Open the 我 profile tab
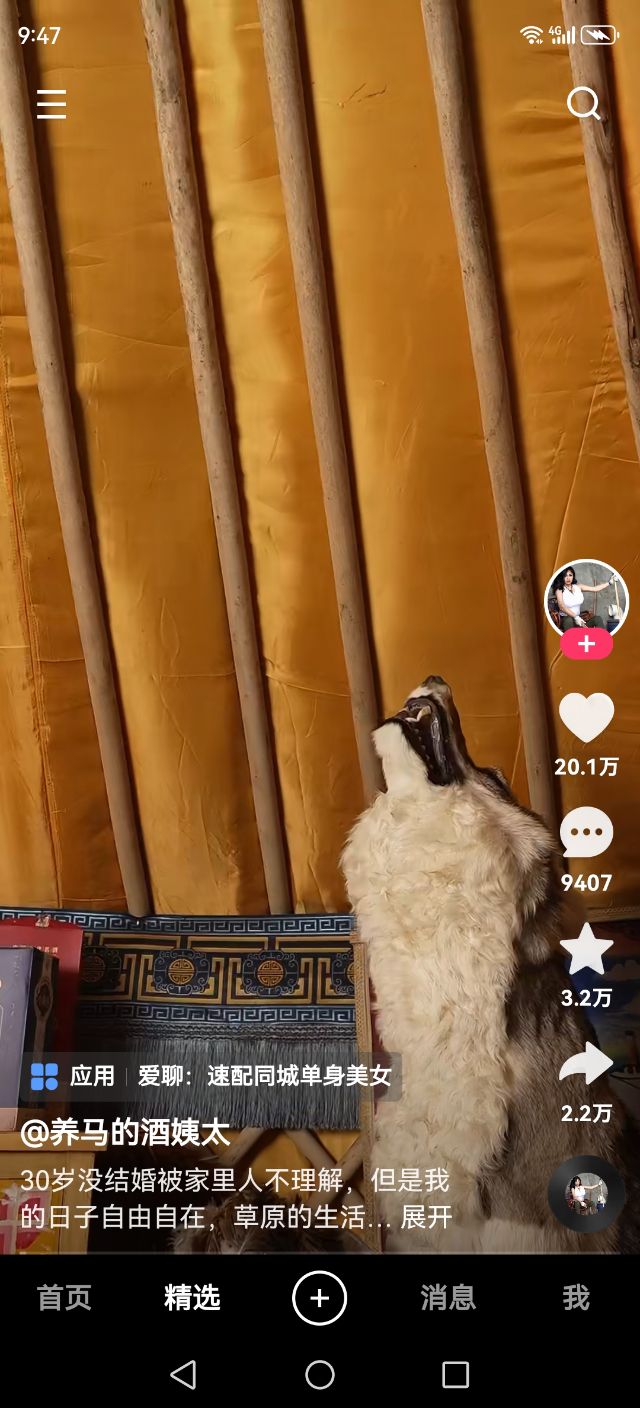The width and height of the screenshot is (640, 1408). tap(575, 1298)
